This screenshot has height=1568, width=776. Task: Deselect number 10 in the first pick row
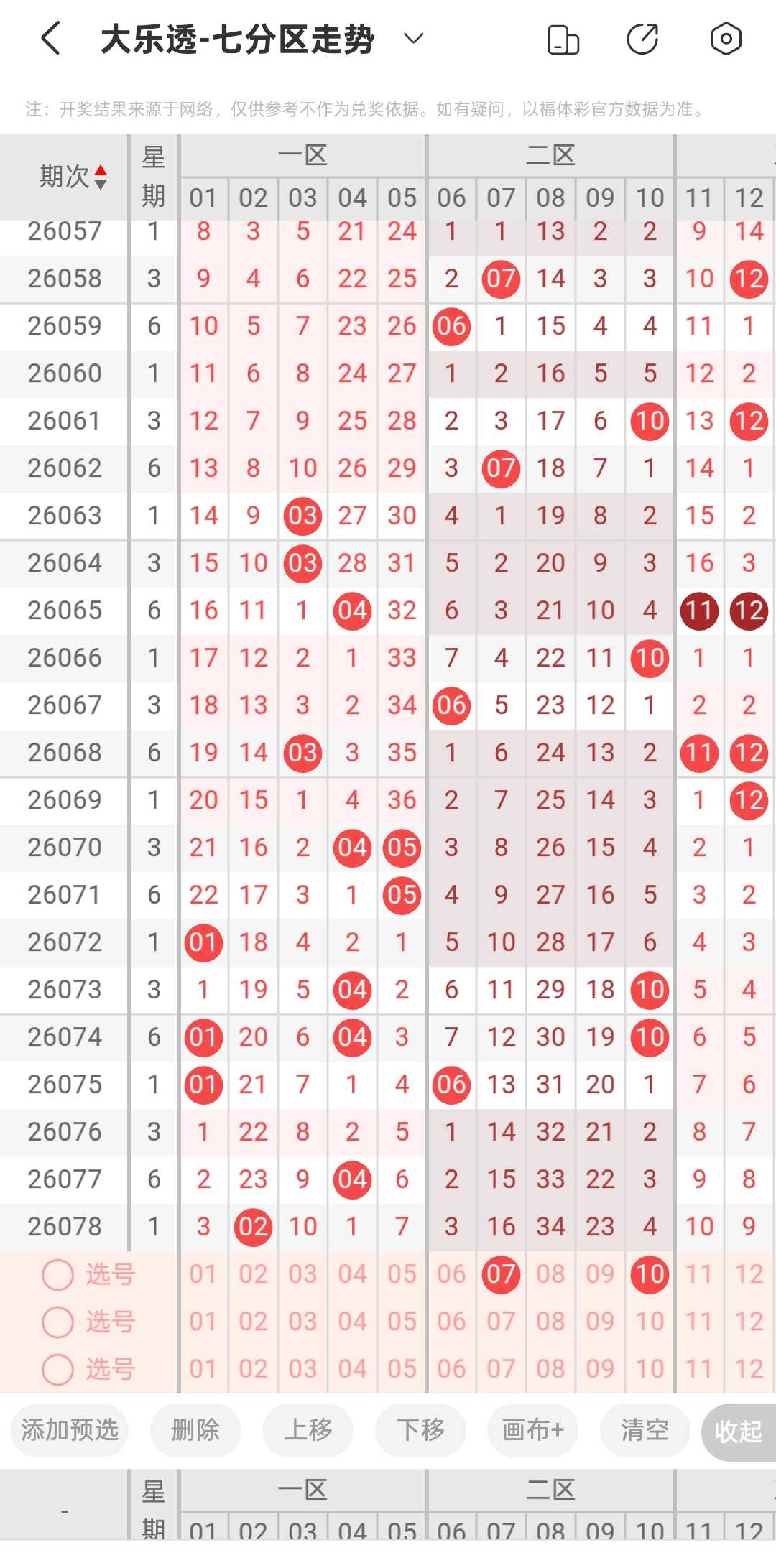pos(650,1274)
